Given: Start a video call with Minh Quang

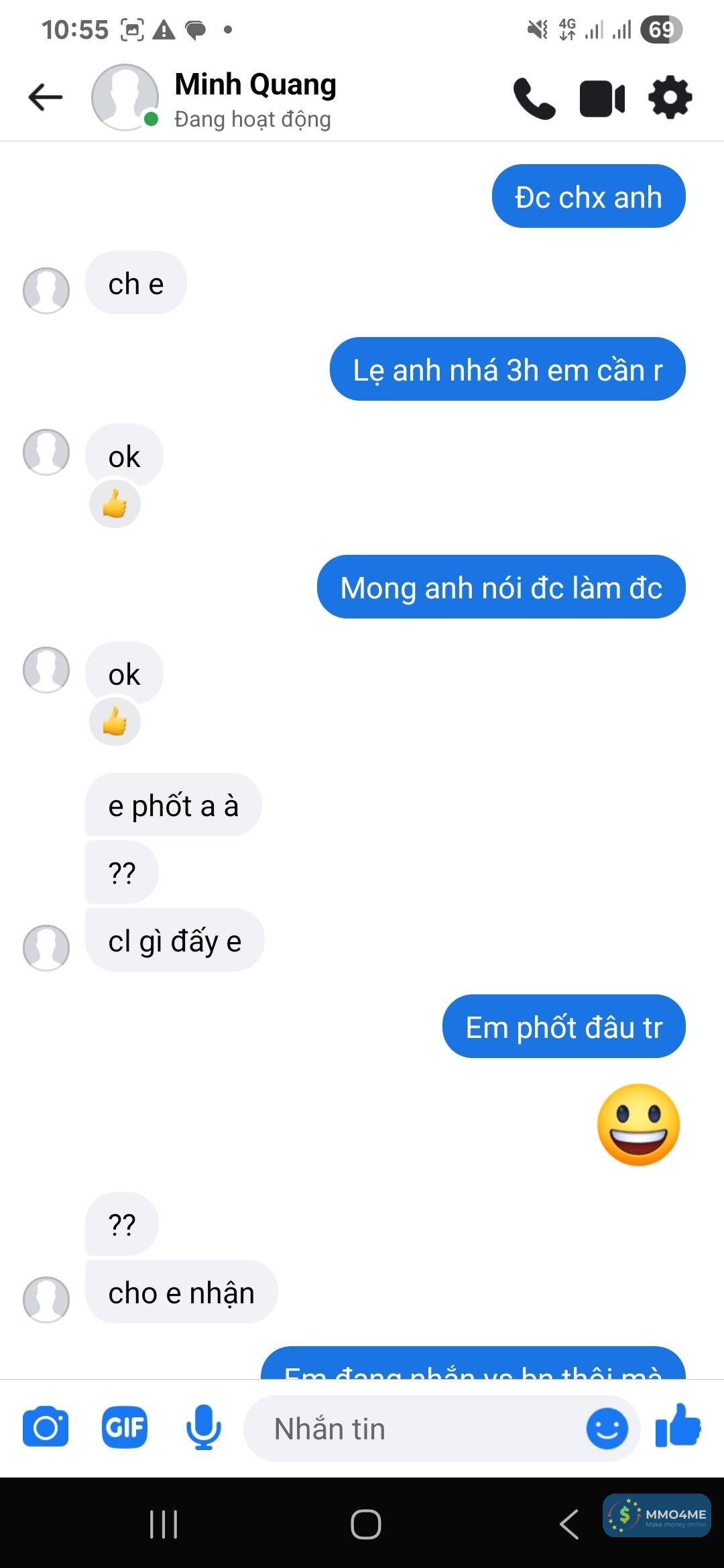Looking at the screenshot, I should [x=602, y=99].
